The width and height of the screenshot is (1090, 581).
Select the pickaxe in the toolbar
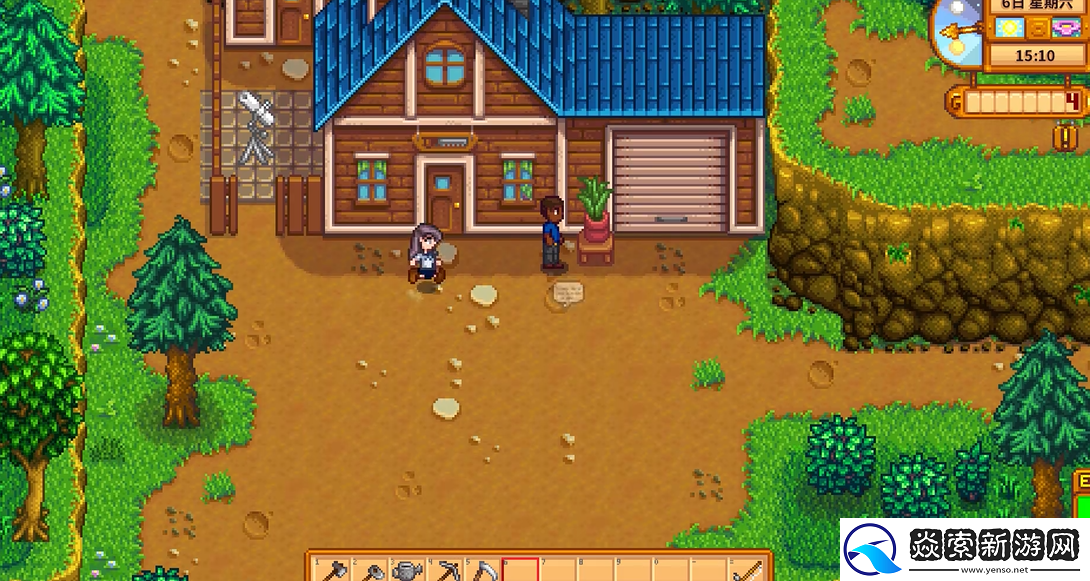pyautogui.click(x=445, y=570)
